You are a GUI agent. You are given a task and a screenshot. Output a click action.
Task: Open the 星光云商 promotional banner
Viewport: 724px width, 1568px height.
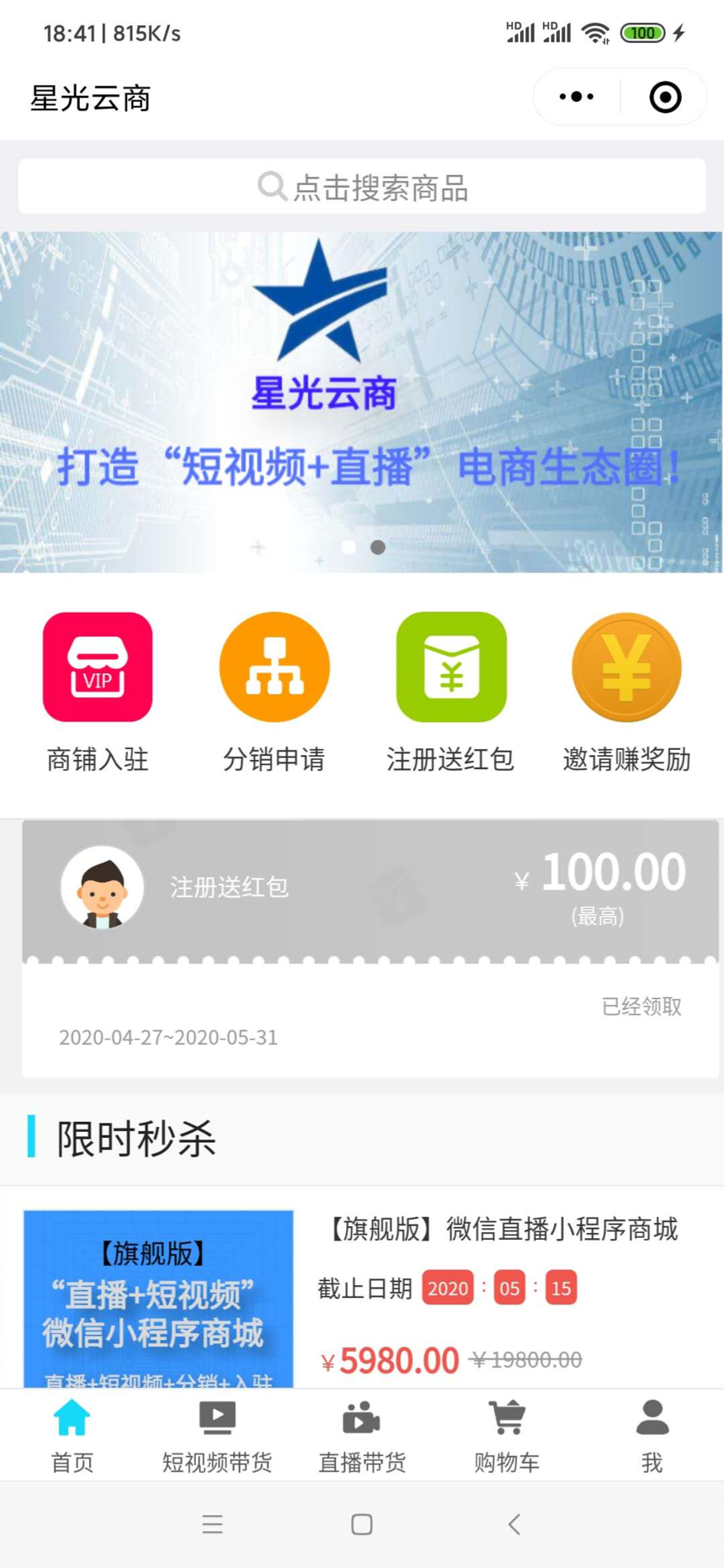pyautogui.click(x=362, y=402)
